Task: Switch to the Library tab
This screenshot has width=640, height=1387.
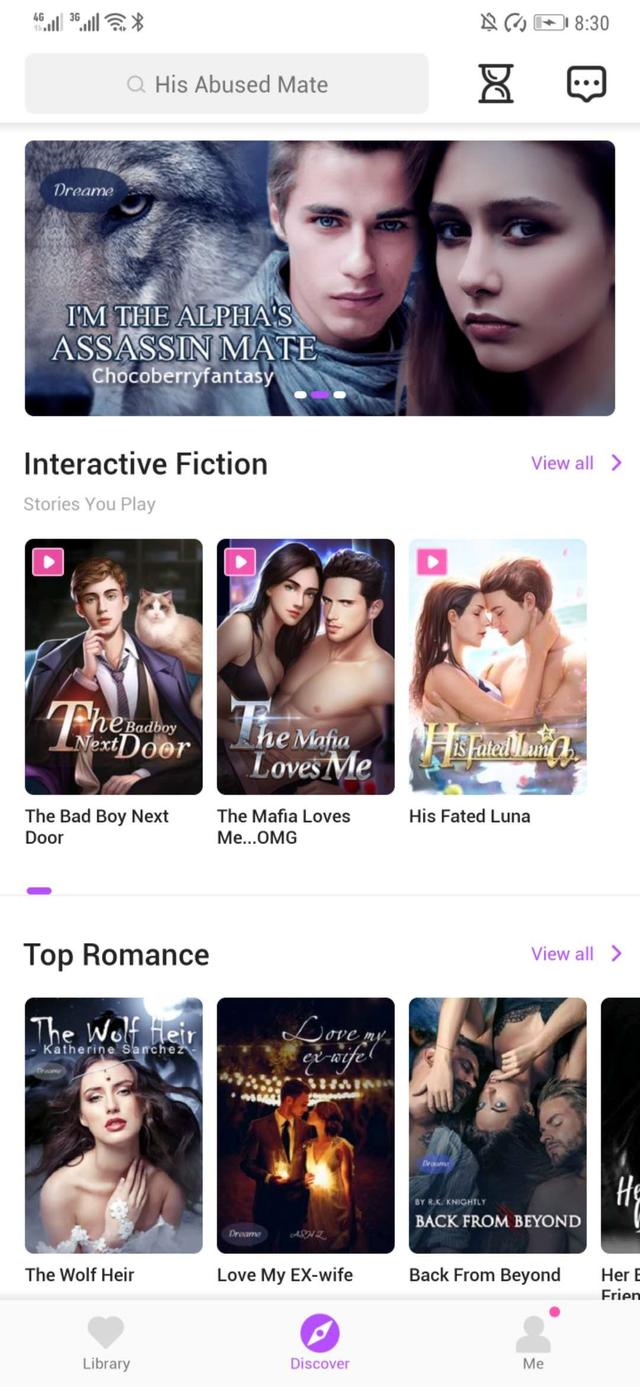Action: point(106,1342)
